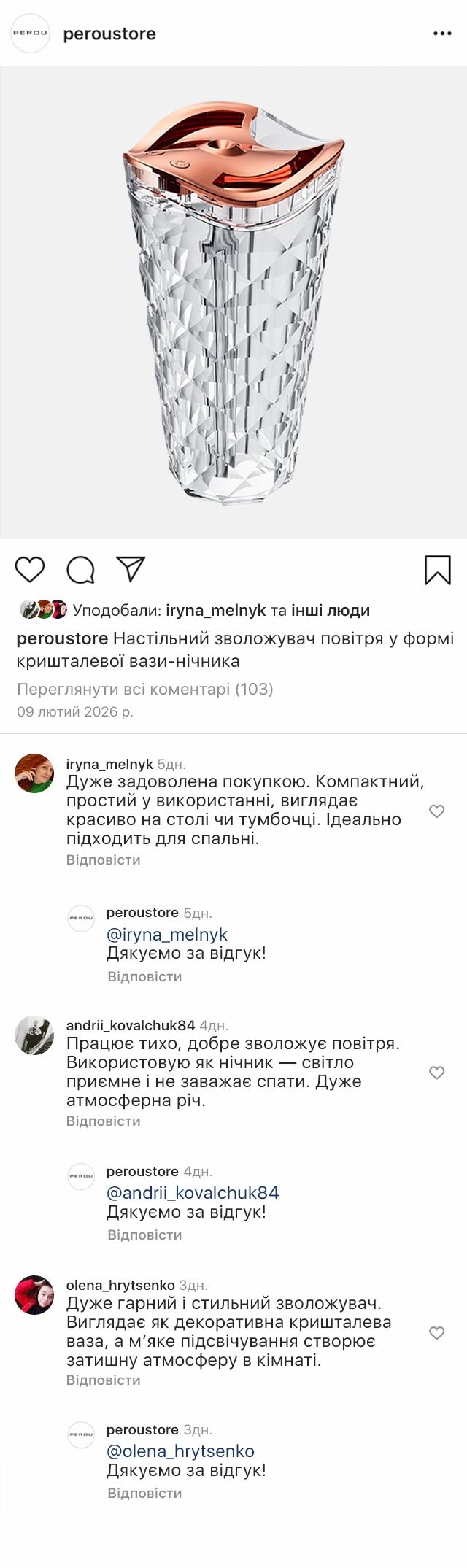The height and width of the screenshot is (1568, 467).
Task: Open the humidifier product photo
Action: click(233, 303)
